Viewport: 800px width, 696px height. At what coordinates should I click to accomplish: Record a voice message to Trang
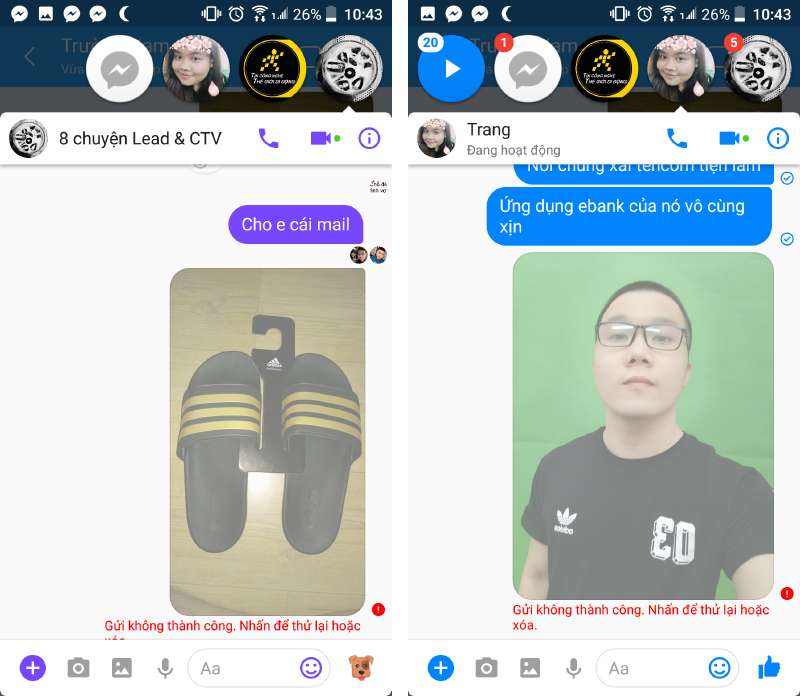[x=574, y=667]
